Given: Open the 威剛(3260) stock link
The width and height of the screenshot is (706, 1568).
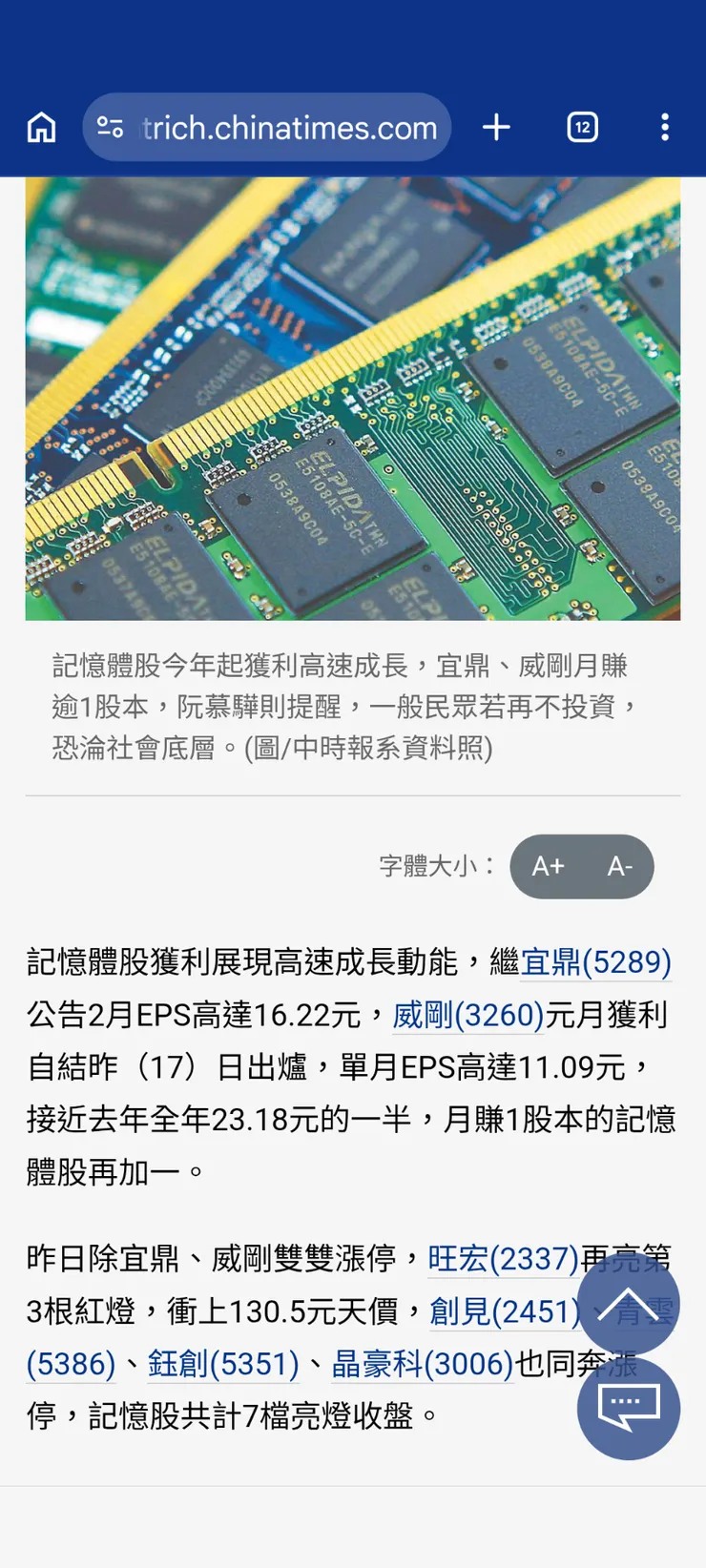Looking at the screenshot, I should point(467,1015).
